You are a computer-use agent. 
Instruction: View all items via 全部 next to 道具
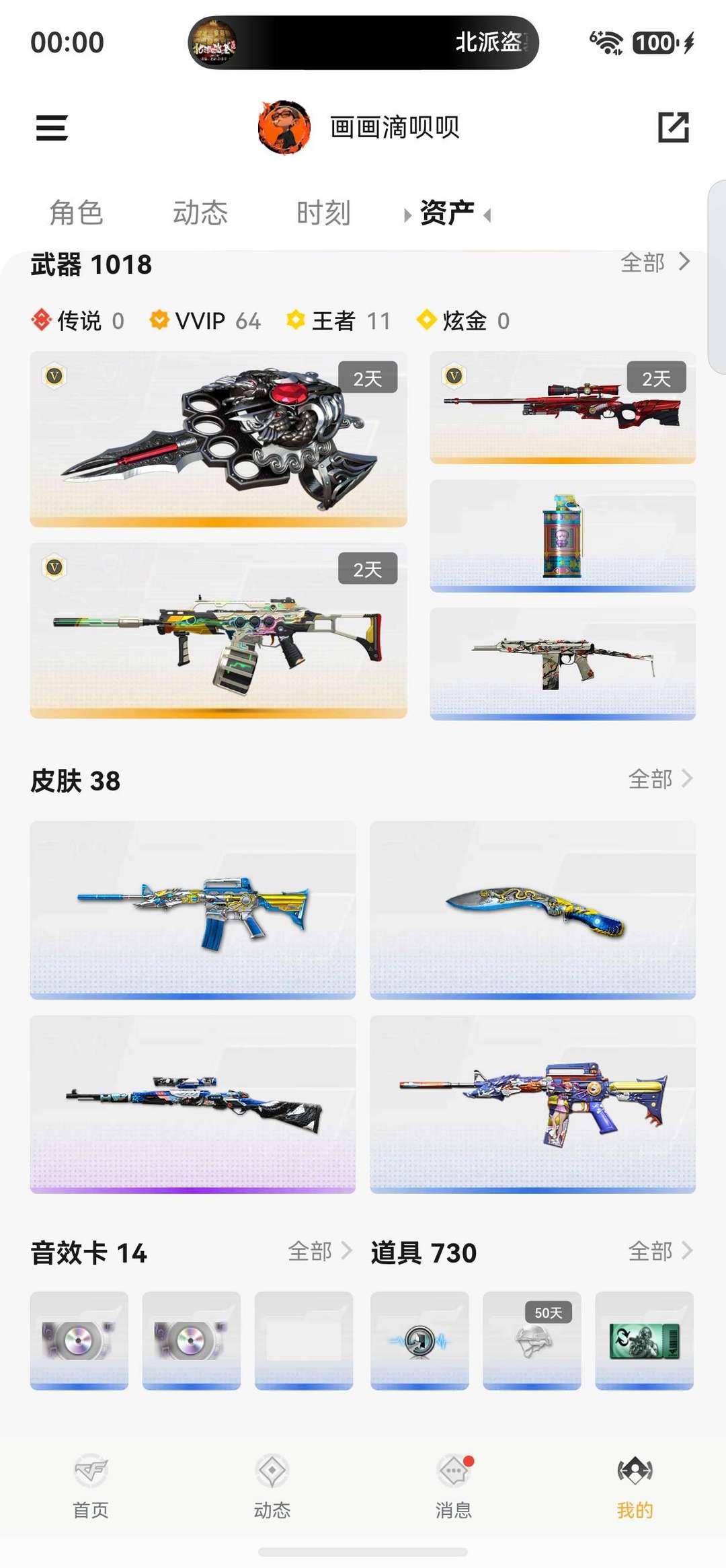click(x=659, y=1251)
